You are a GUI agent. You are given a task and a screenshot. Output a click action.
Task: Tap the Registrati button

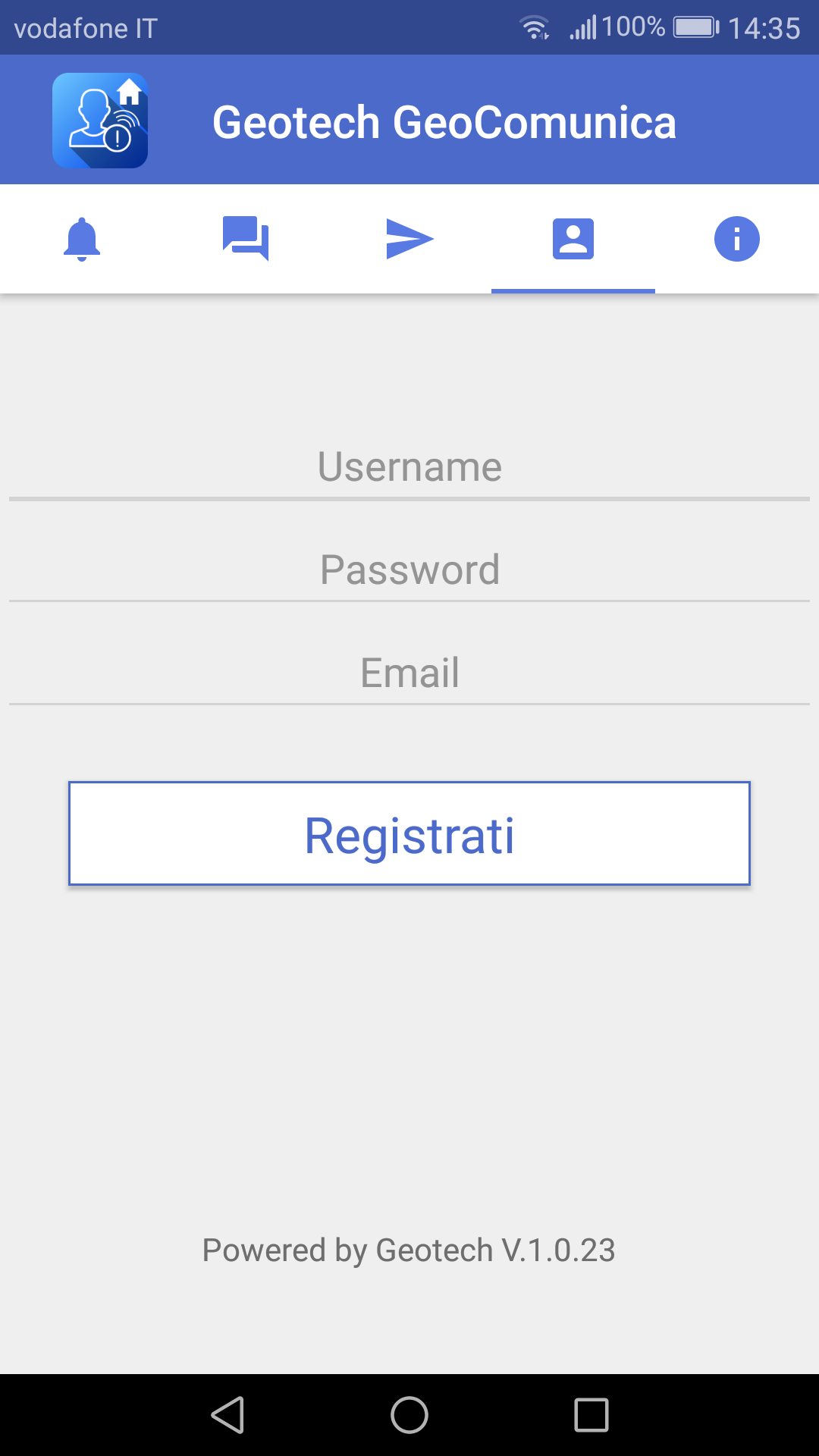pos(409,833)
